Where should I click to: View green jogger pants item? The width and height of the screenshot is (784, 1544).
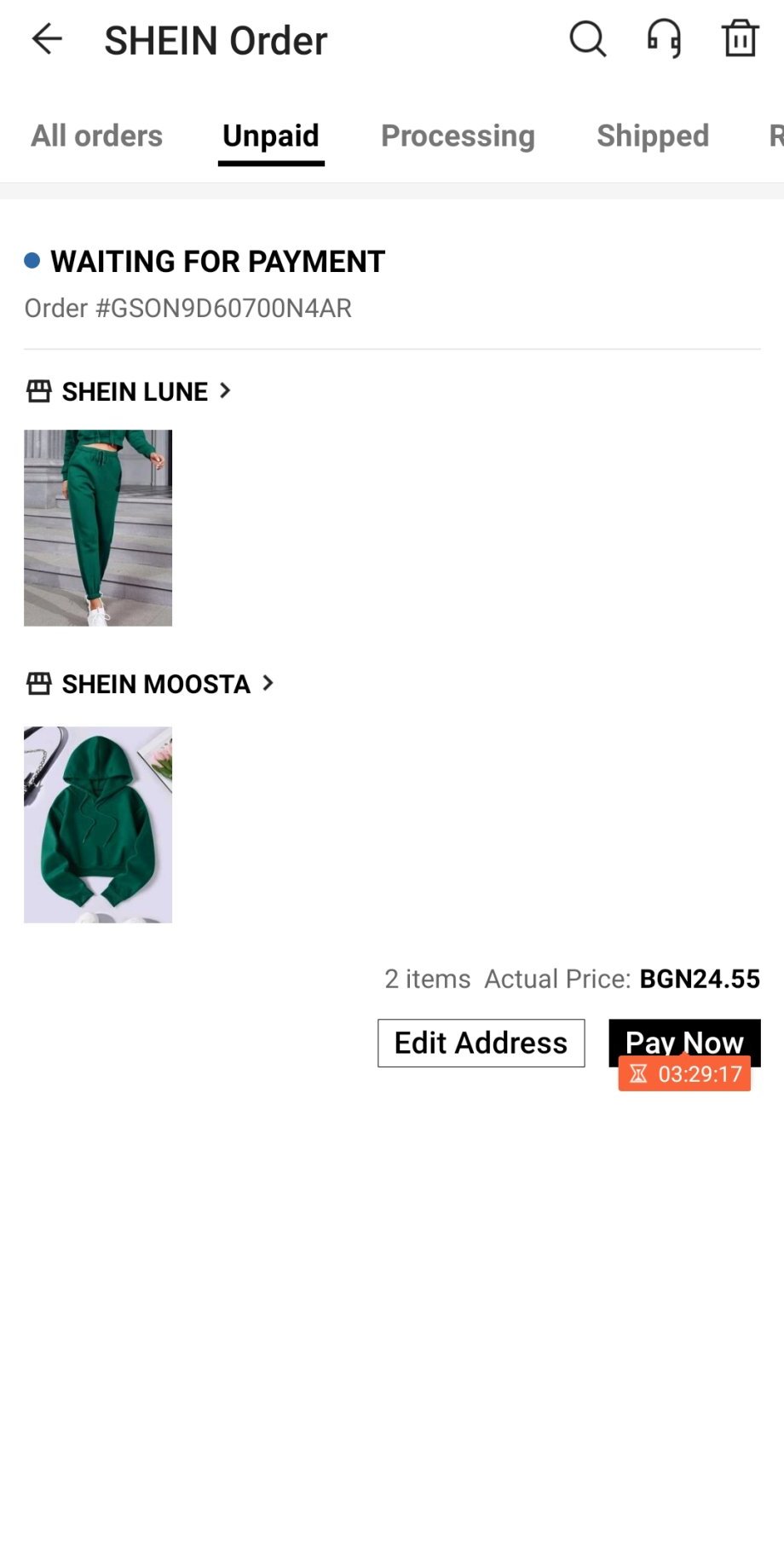click(98, 528)
